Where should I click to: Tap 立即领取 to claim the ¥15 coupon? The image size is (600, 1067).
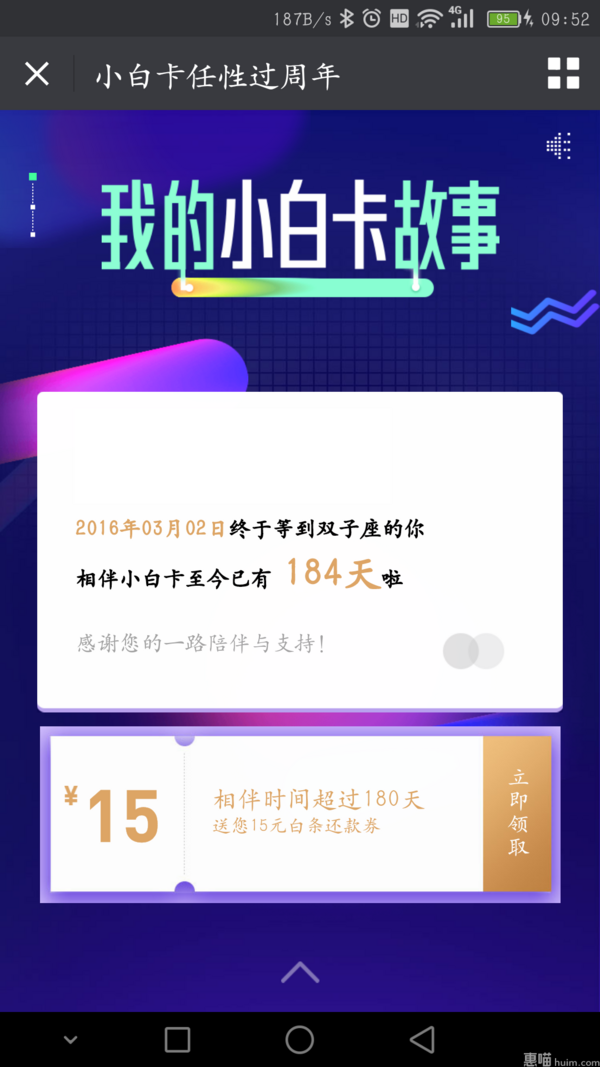[517, 813]
